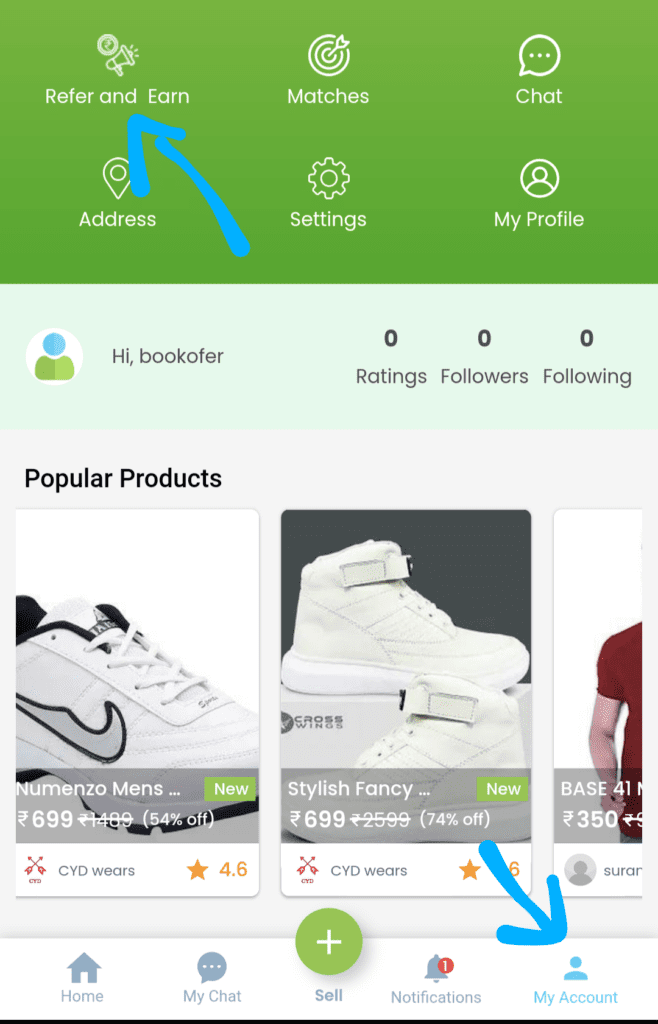Switch to the My Chat tab
The height and width of the screenshot is (1024, 658).
pyautogui.click(x=212, y=978)
